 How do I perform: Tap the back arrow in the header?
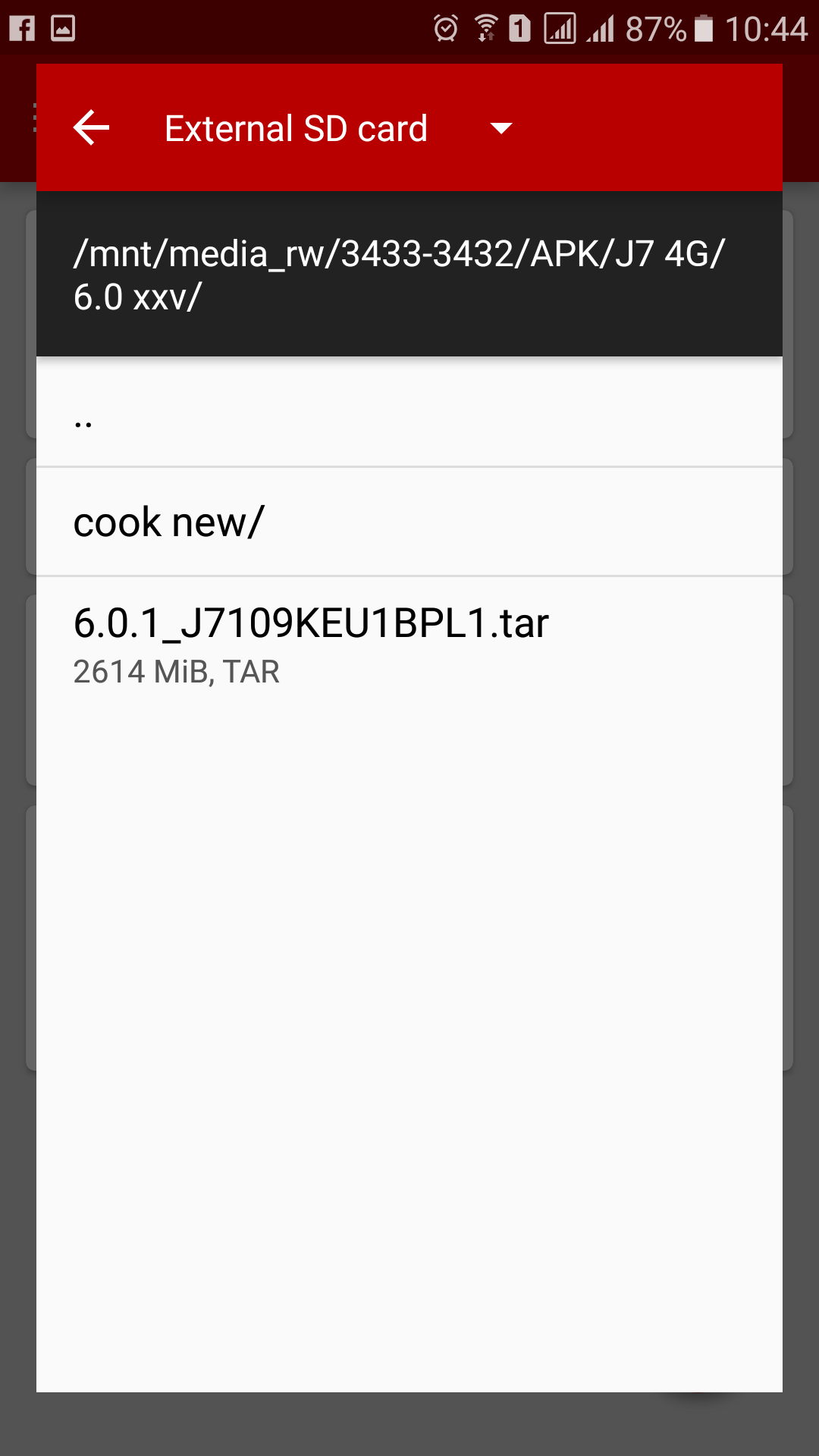coord(92,127)
